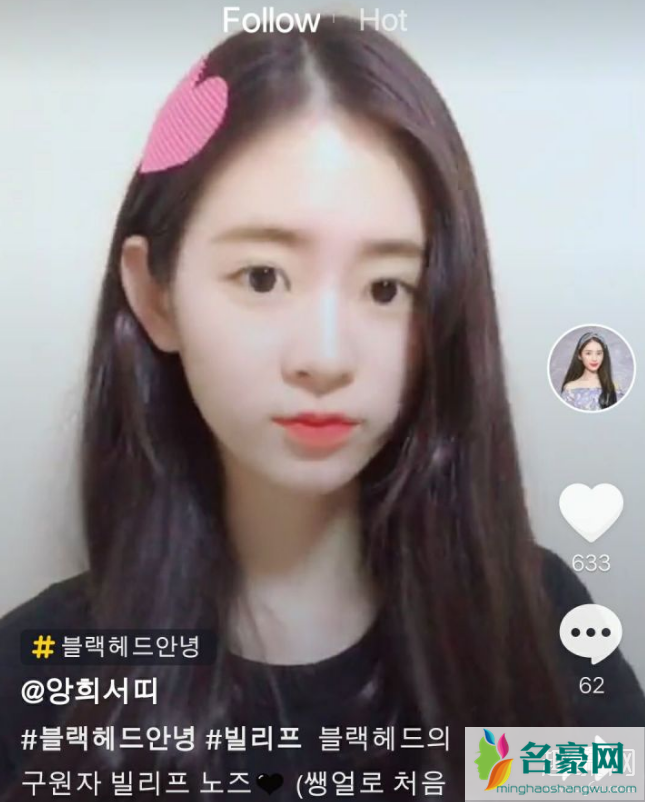Open the @앙희서띠 username profile
Image resolution: width=645 pixels, height=802 pixels.
[x=90, y=690]
